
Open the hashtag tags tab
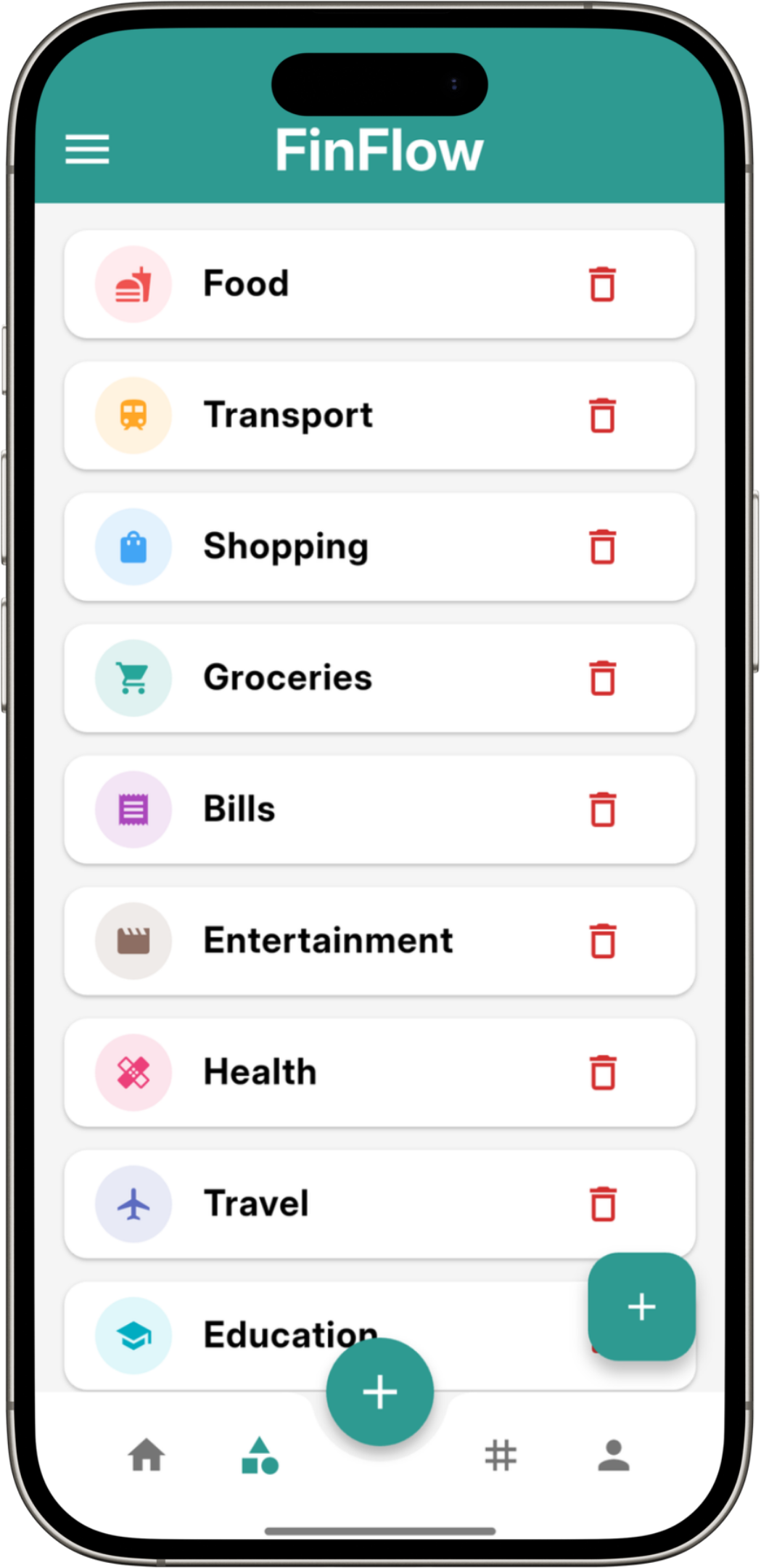pyautogui.click(x=501, y=1455)
